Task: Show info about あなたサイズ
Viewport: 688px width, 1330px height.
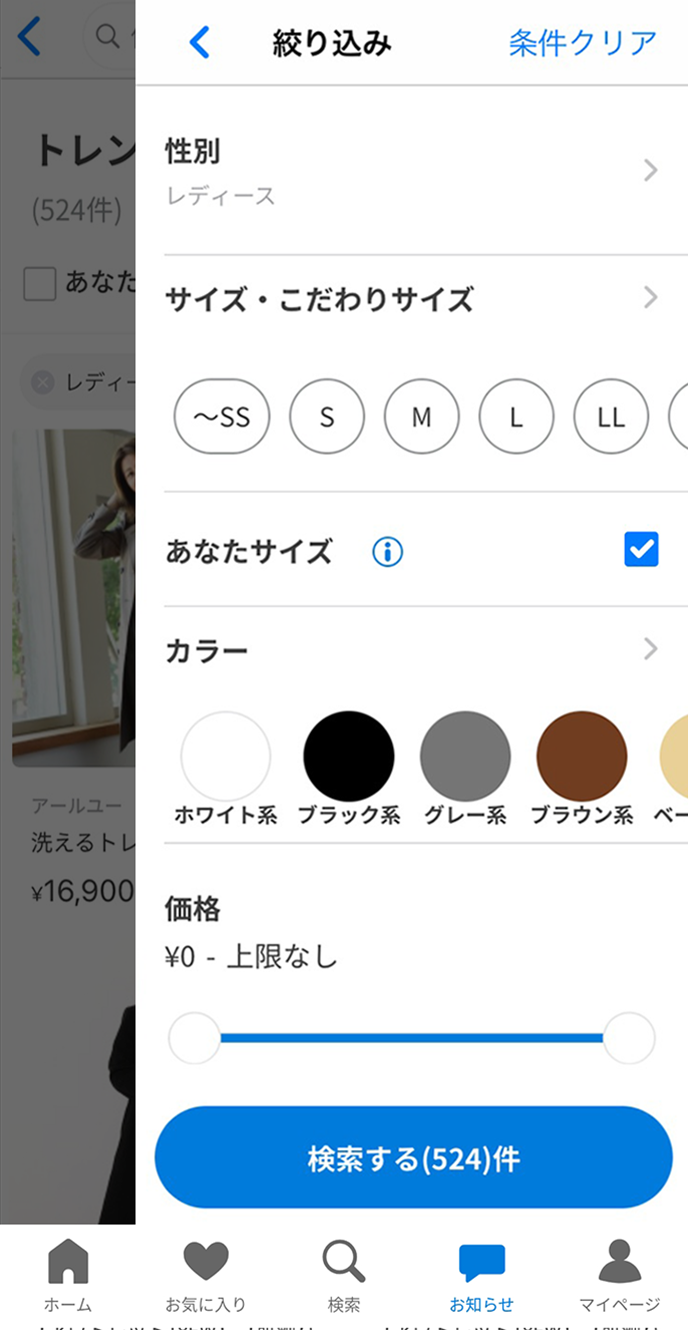Action: coord(388,551)
